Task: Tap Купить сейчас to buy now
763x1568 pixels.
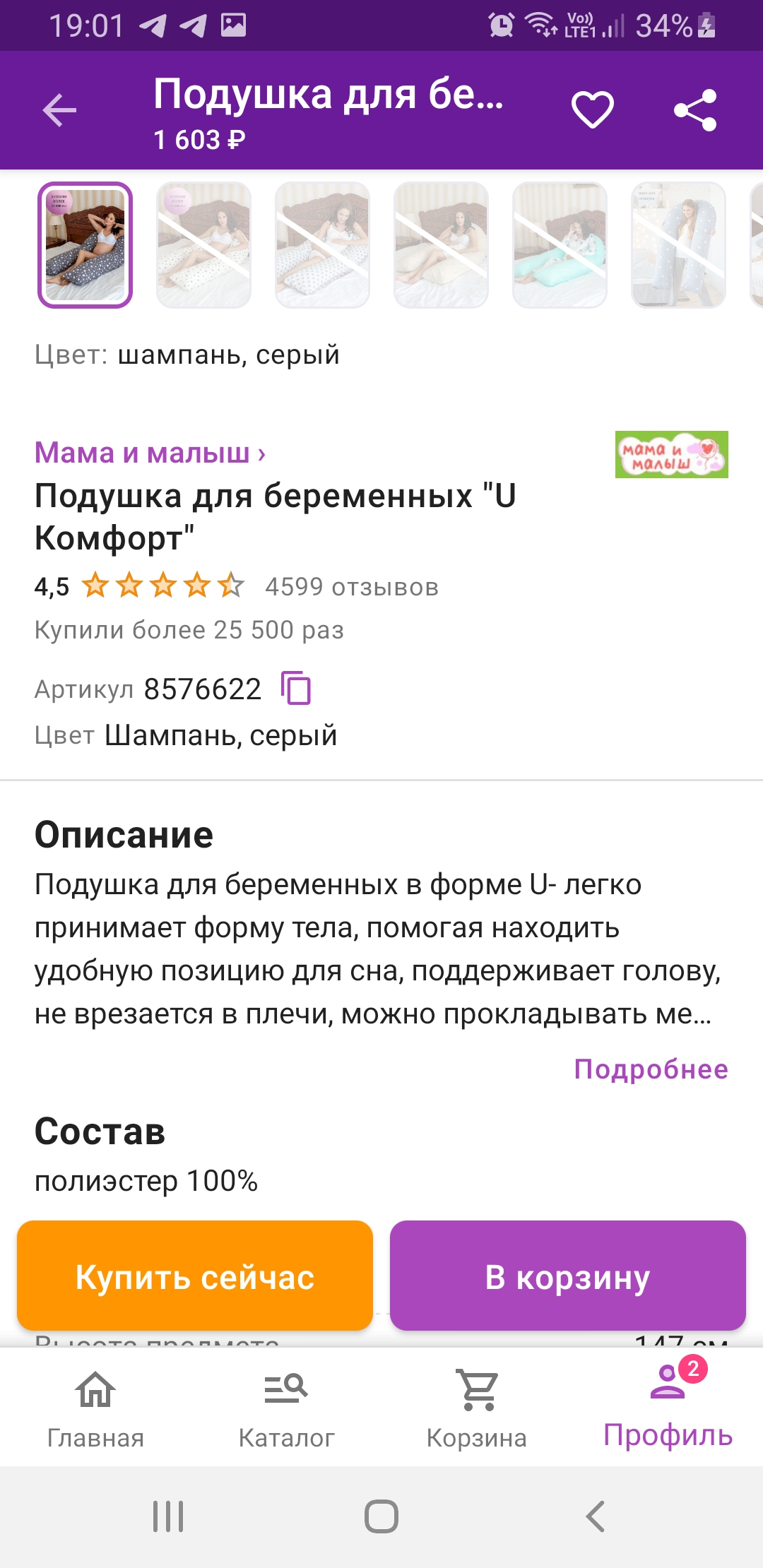Action: [195, 1276]
